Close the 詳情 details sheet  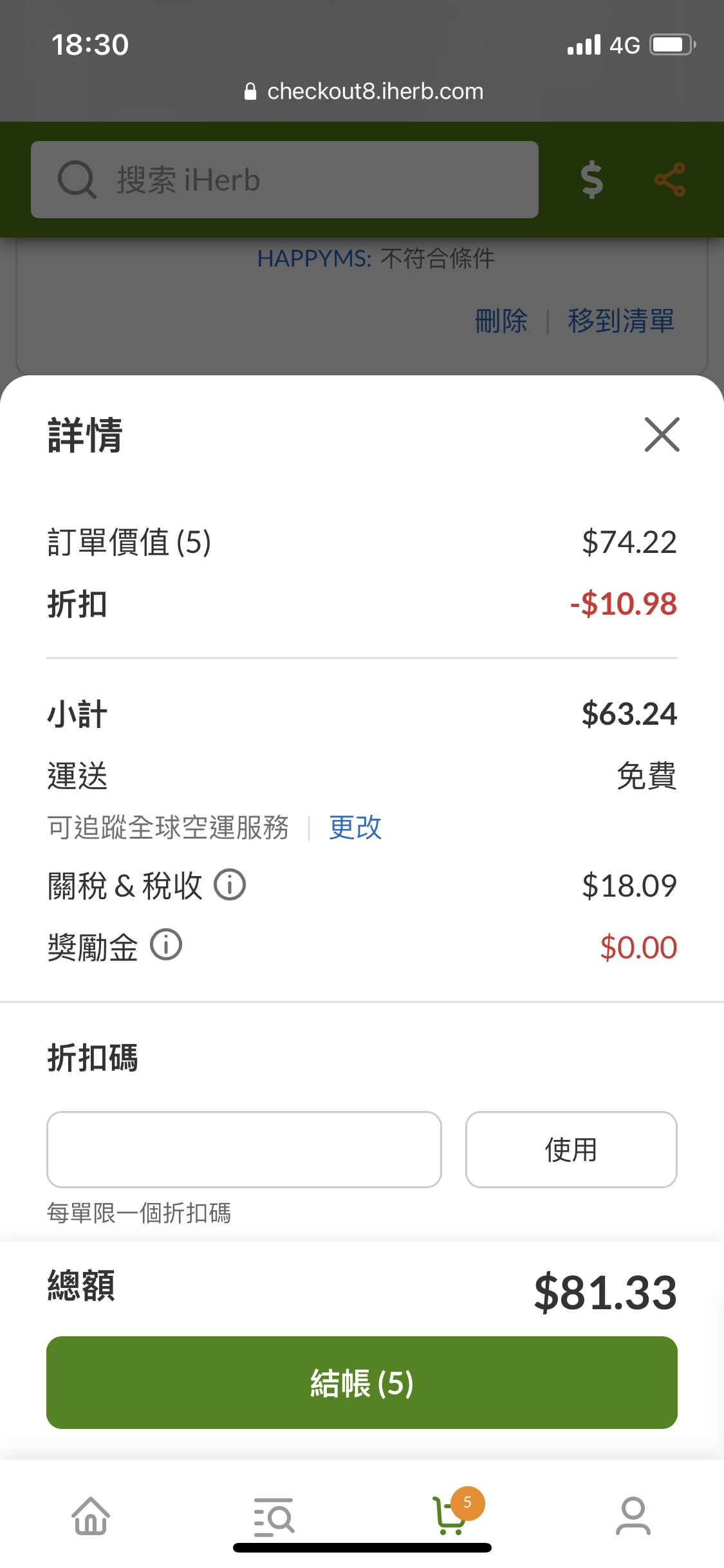(x=662, y=434)
